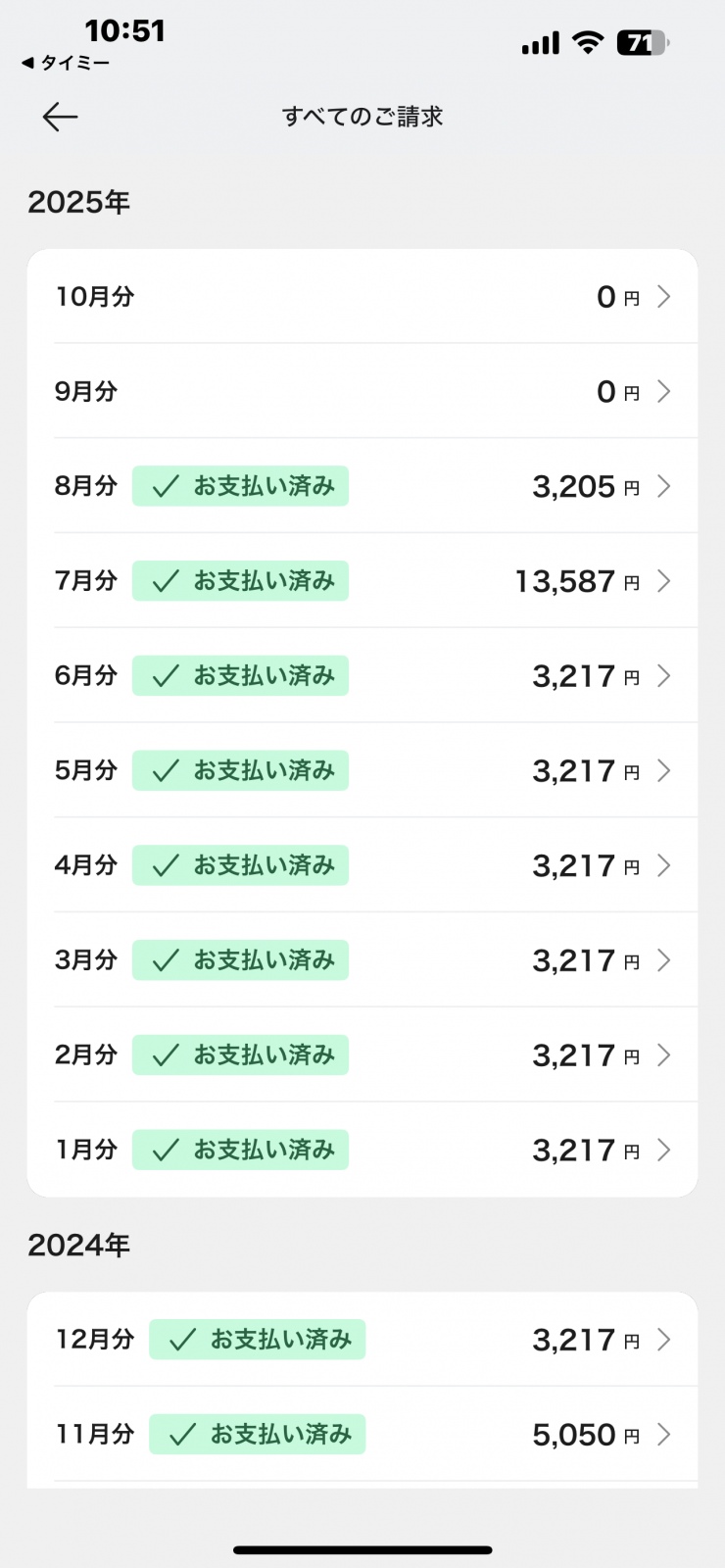View the 2025年 9月分 bill
Screen dimensions: 725x1568
362,392
